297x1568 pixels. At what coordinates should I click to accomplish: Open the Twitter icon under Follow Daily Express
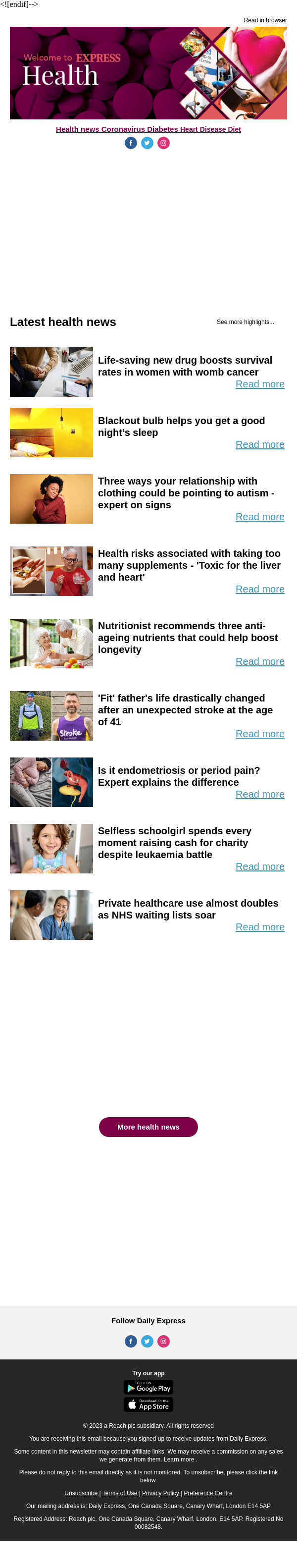pyautogui.click(x=148, y=1341)
